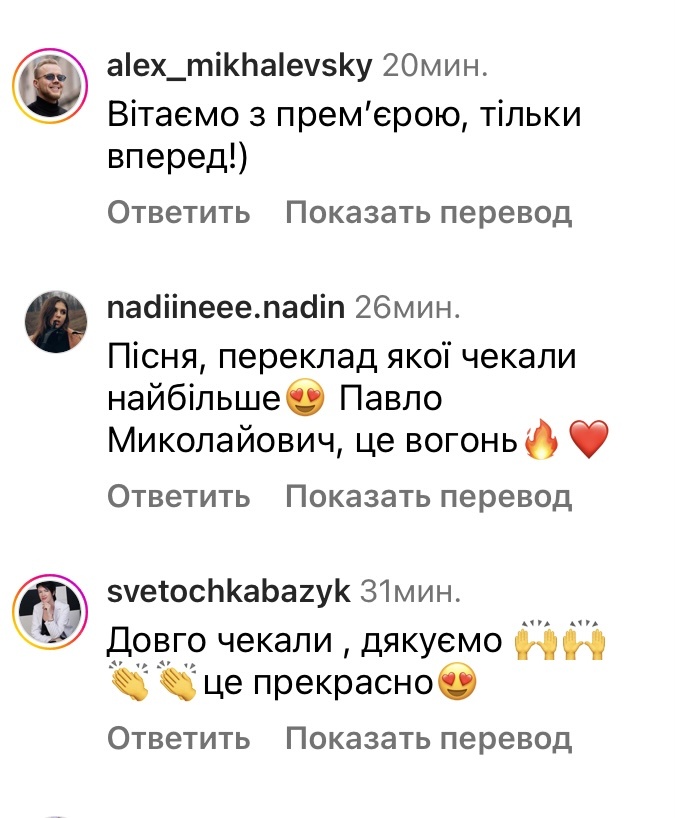675x818 pixels.
Task: Reply to svetochkabazyk's comment
Action: tap(178, 739)
